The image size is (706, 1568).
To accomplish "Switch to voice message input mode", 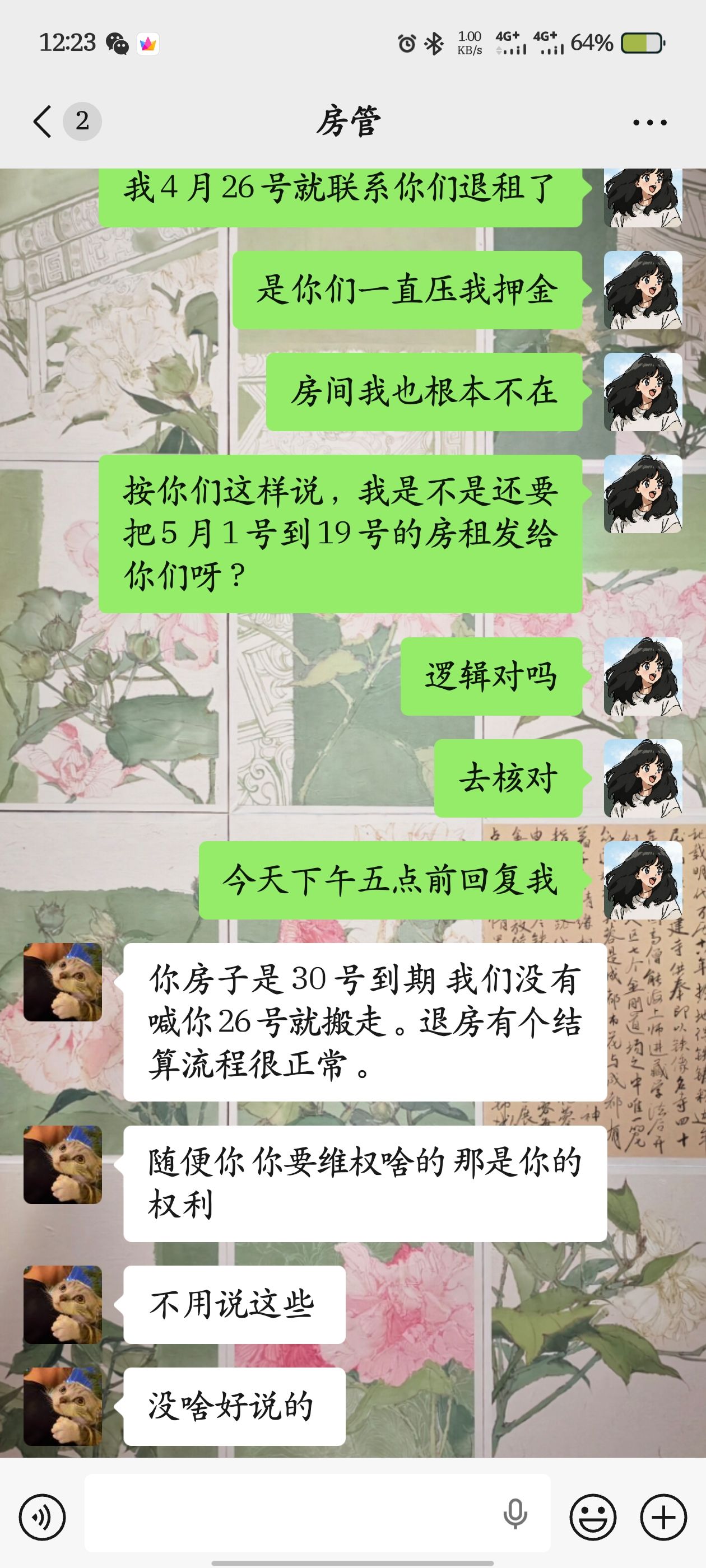I will click(x=42, y=1517).
